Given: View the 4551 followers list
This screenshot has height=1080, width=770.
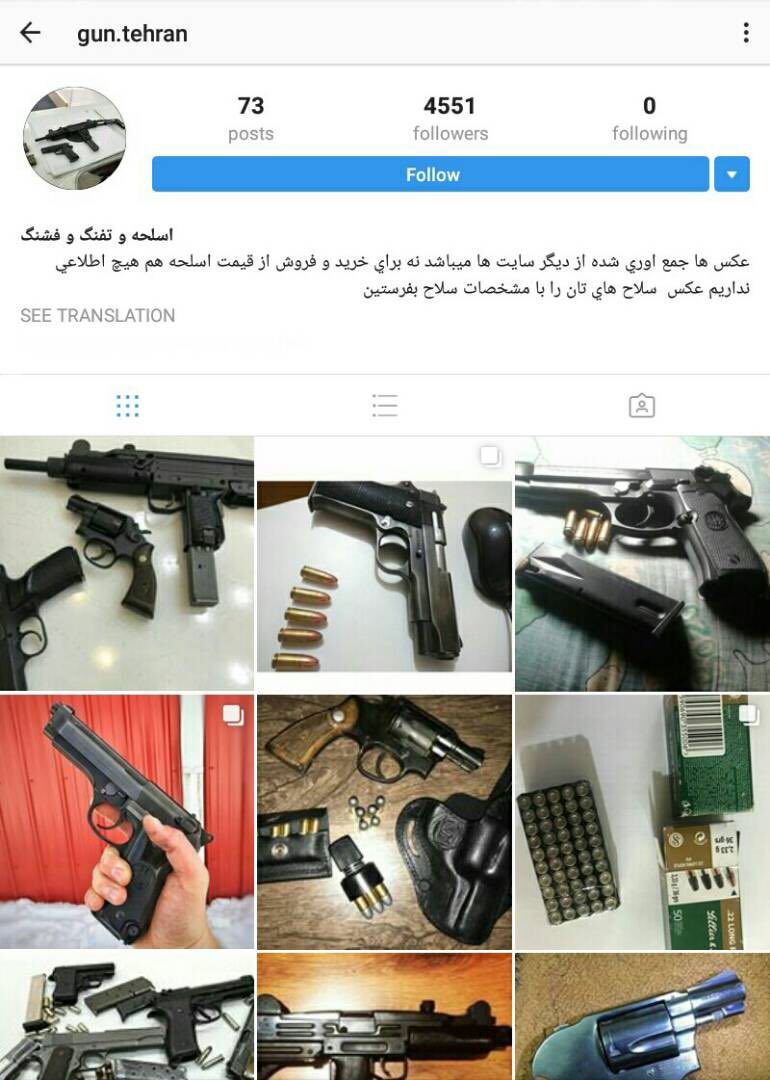Looking at the screenshot, I should point(450,118).
